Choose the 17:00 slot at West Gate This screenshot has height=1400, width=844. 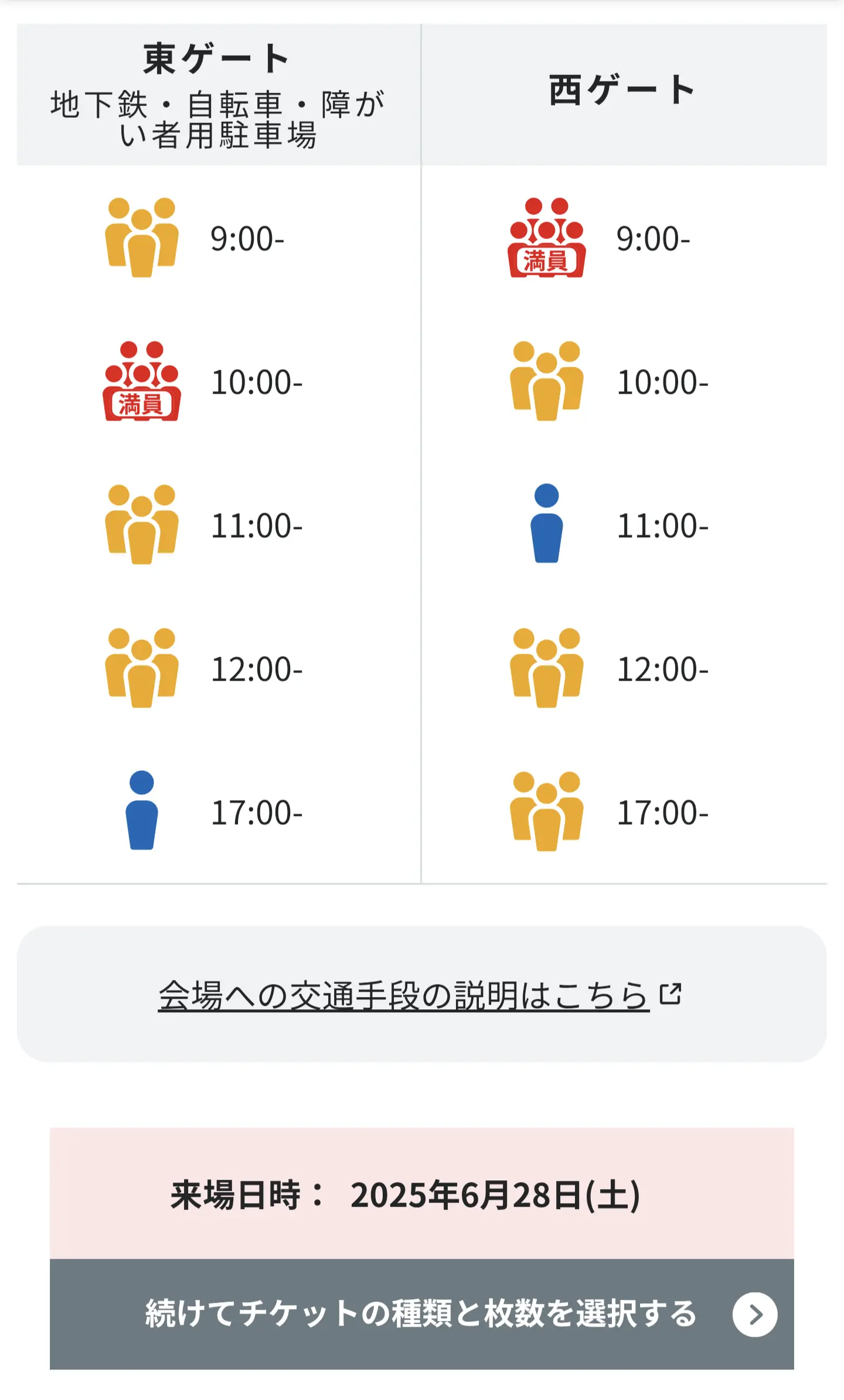[624, 812]
